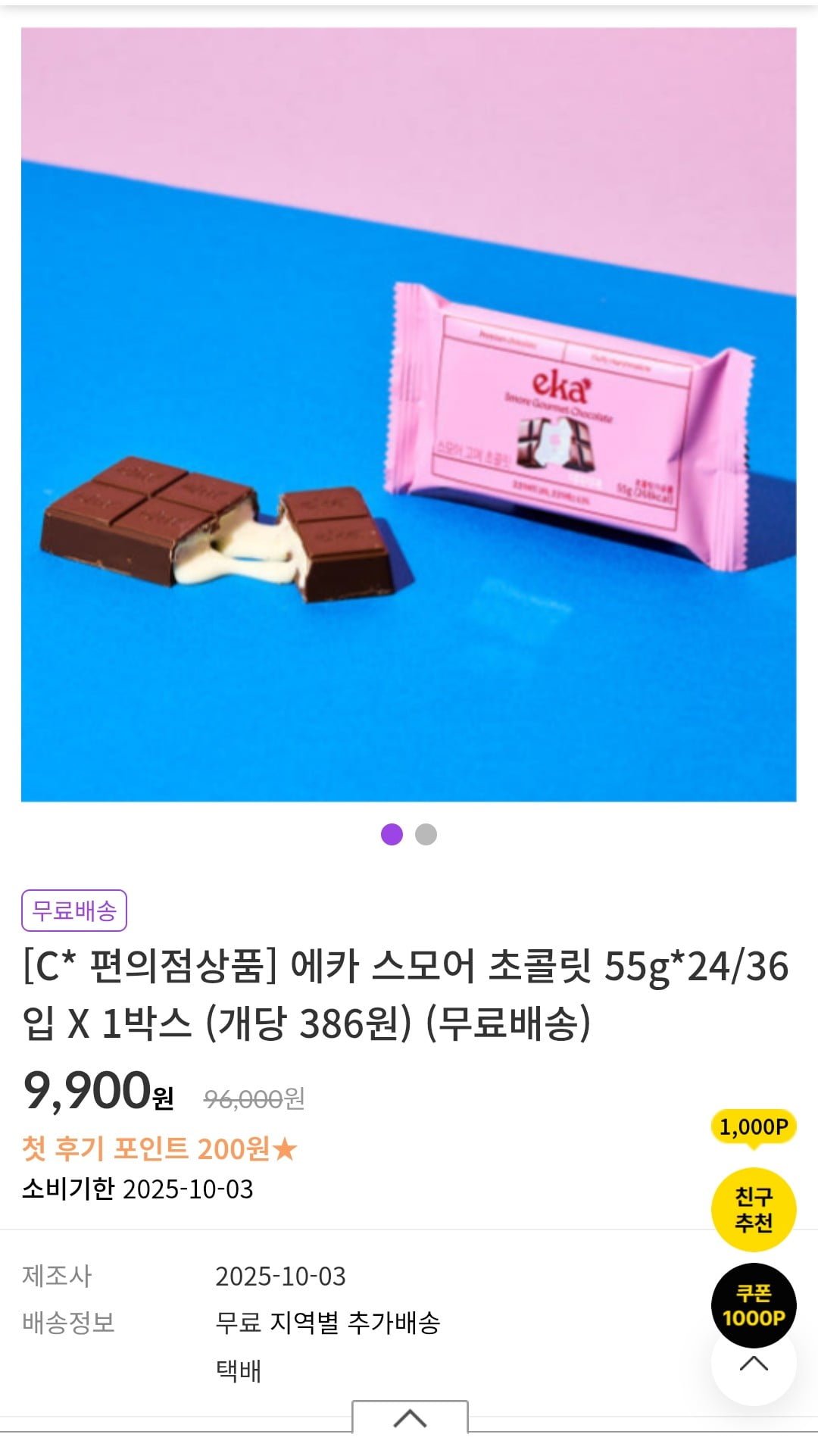818x1456 pixels.
Task: Tap the round scroll-to-top arrow button
Action: [x=753, y=1373]
